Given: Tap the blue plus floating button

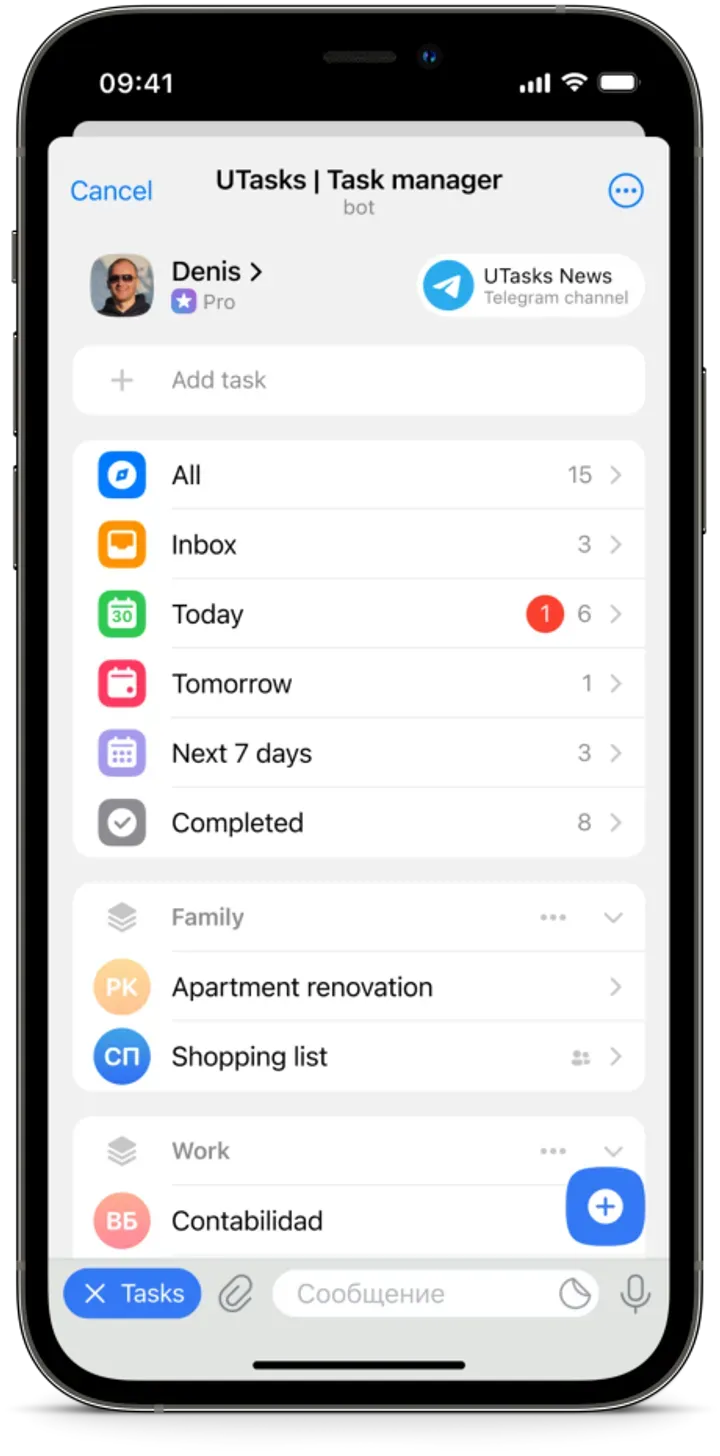Looking at the screenshot, I should [x=605, y=1207].
